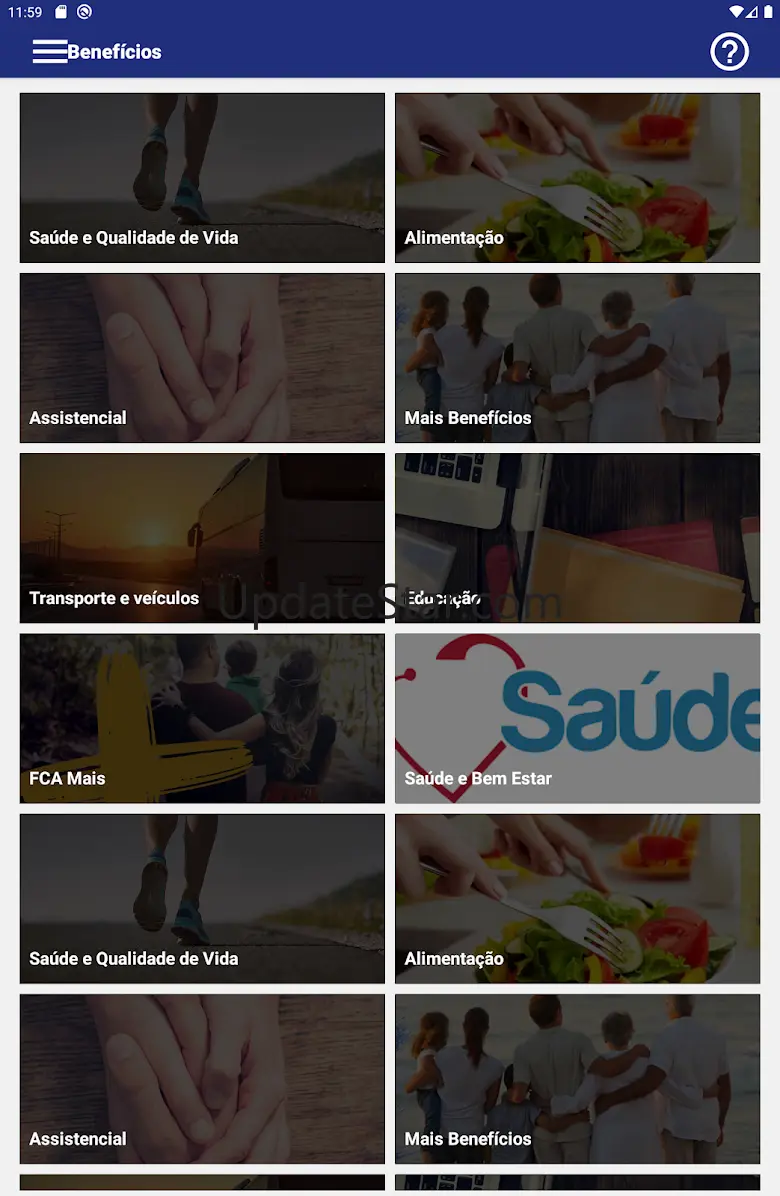The height and width of the screenshot is (1196, 780).
Task: Select the Educação benefits tile
Action: coord(577,538)
